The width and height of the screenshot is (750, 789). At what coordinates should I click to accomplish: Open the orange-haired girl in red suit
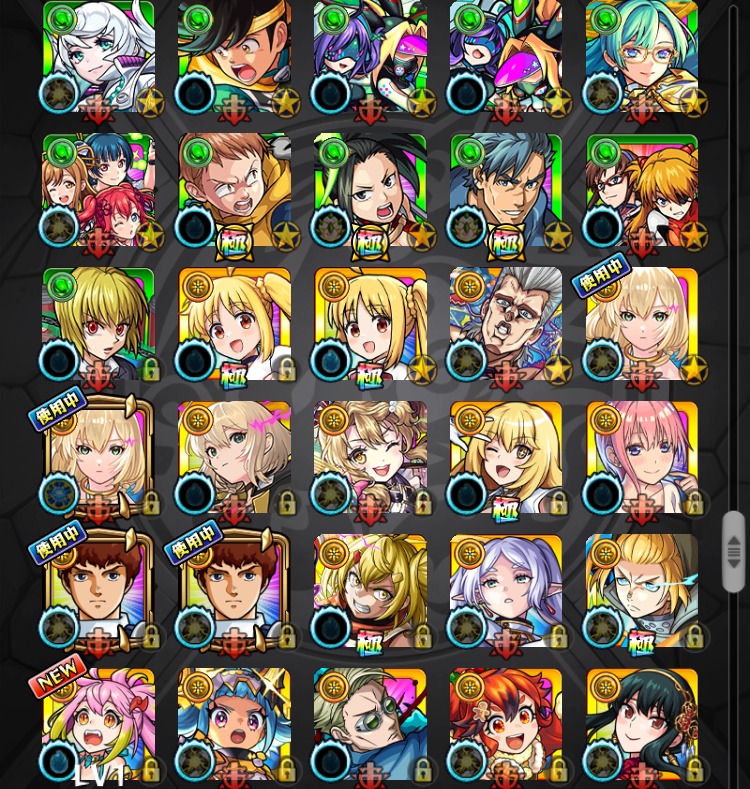(642, 190)
